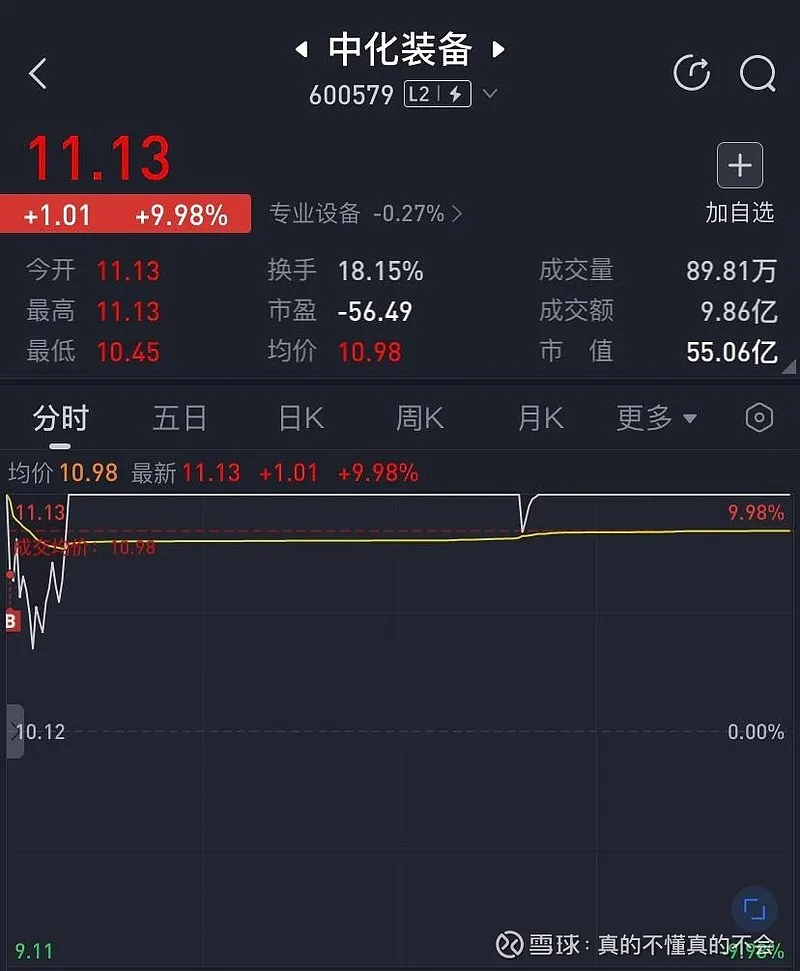Expand the 更多 chart options
The width and height of the screenshot is (800, 971).
click(656, 418)
